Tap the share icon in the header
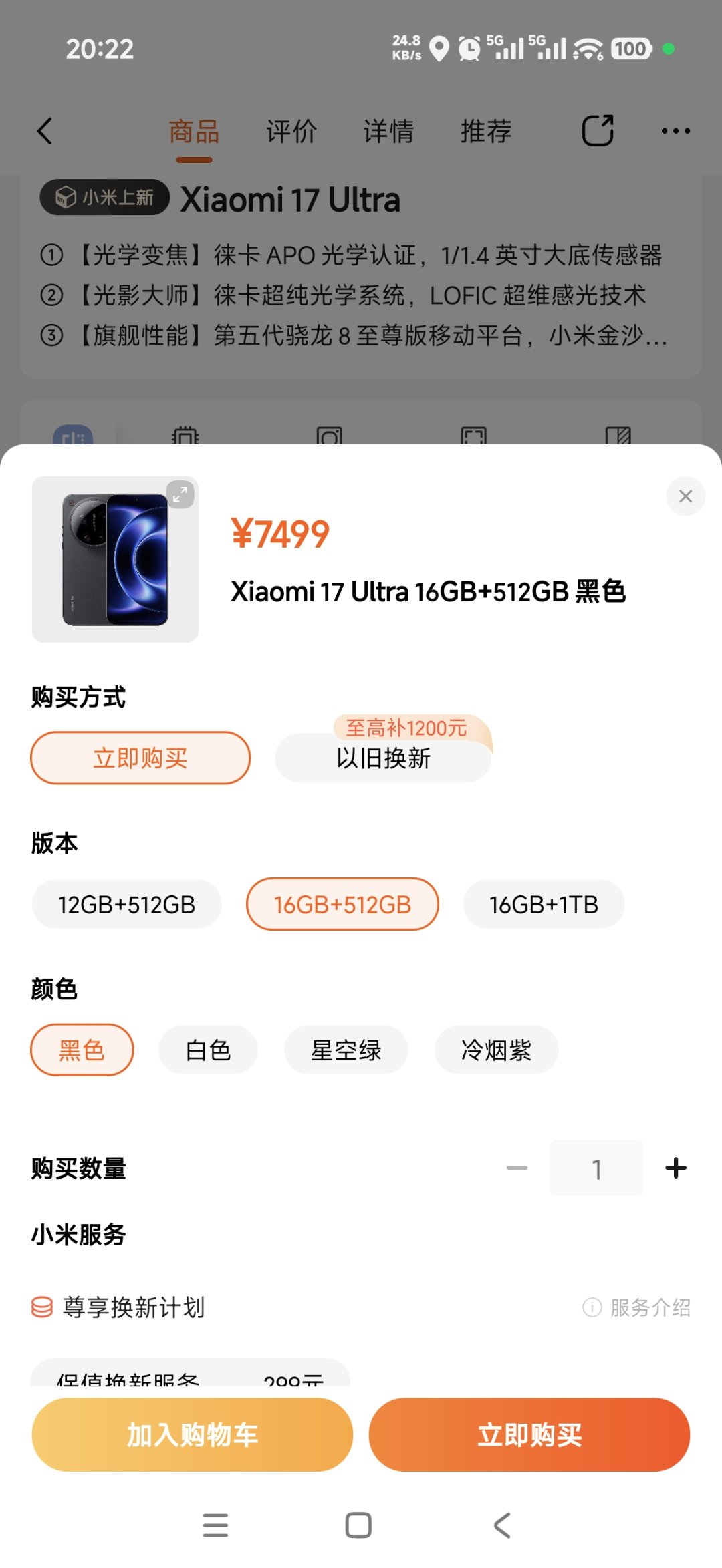This screenshot has width=722, height=1568. point(597,130)
